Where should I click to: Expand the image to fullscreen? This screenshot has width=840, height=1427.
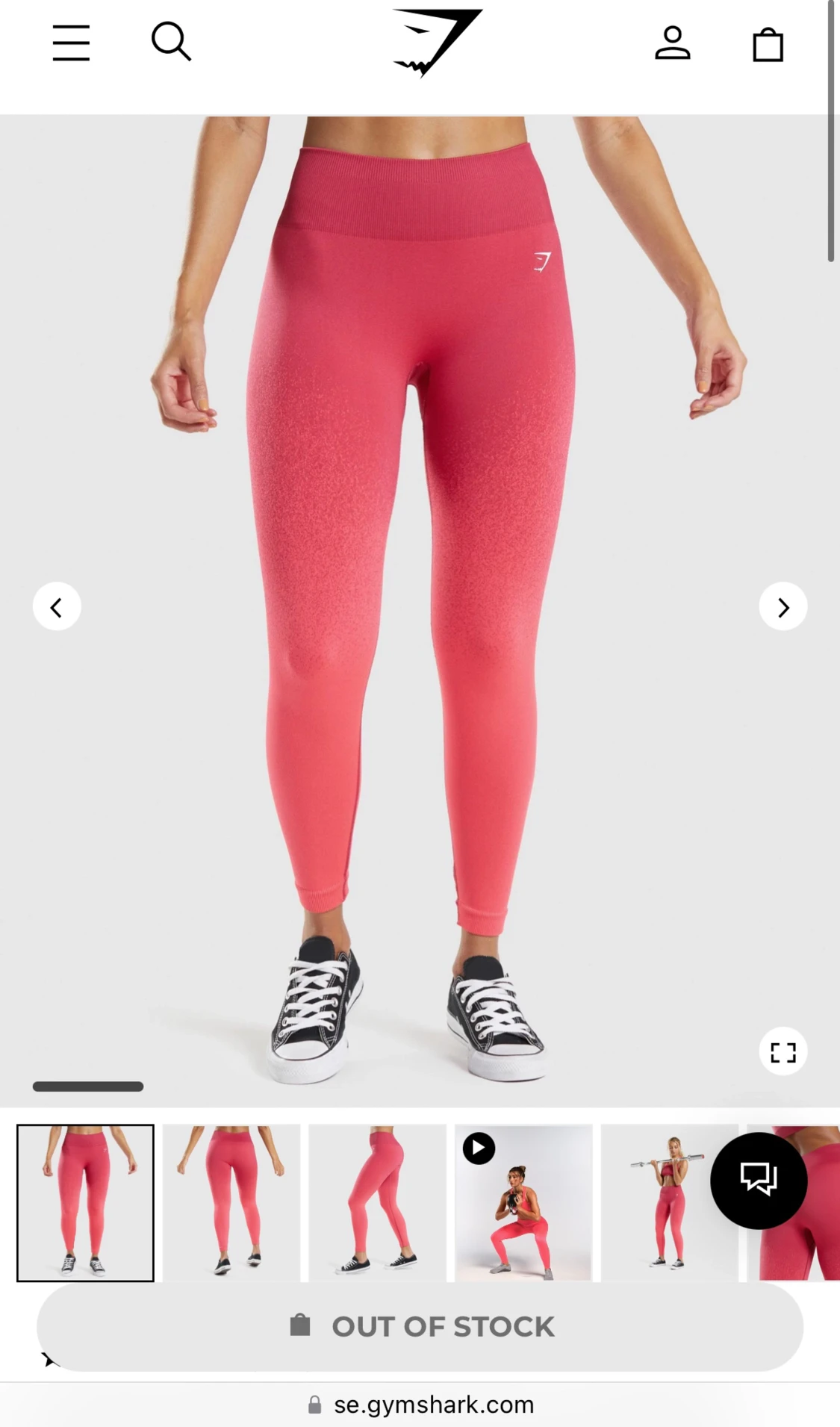[783, 1051]
